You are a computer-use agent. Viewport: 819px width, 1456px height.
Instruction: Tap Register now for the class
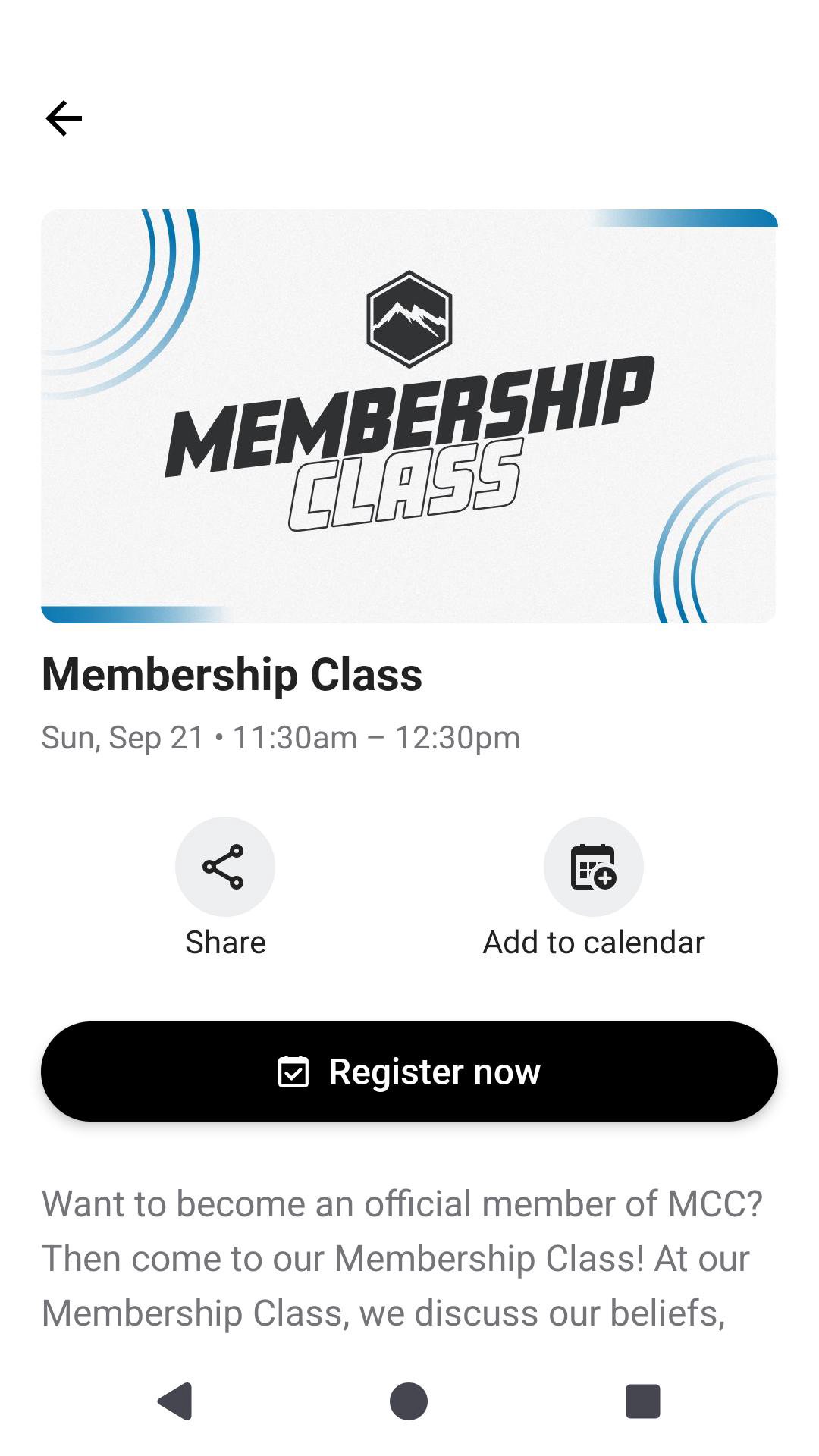[409, 1072]
